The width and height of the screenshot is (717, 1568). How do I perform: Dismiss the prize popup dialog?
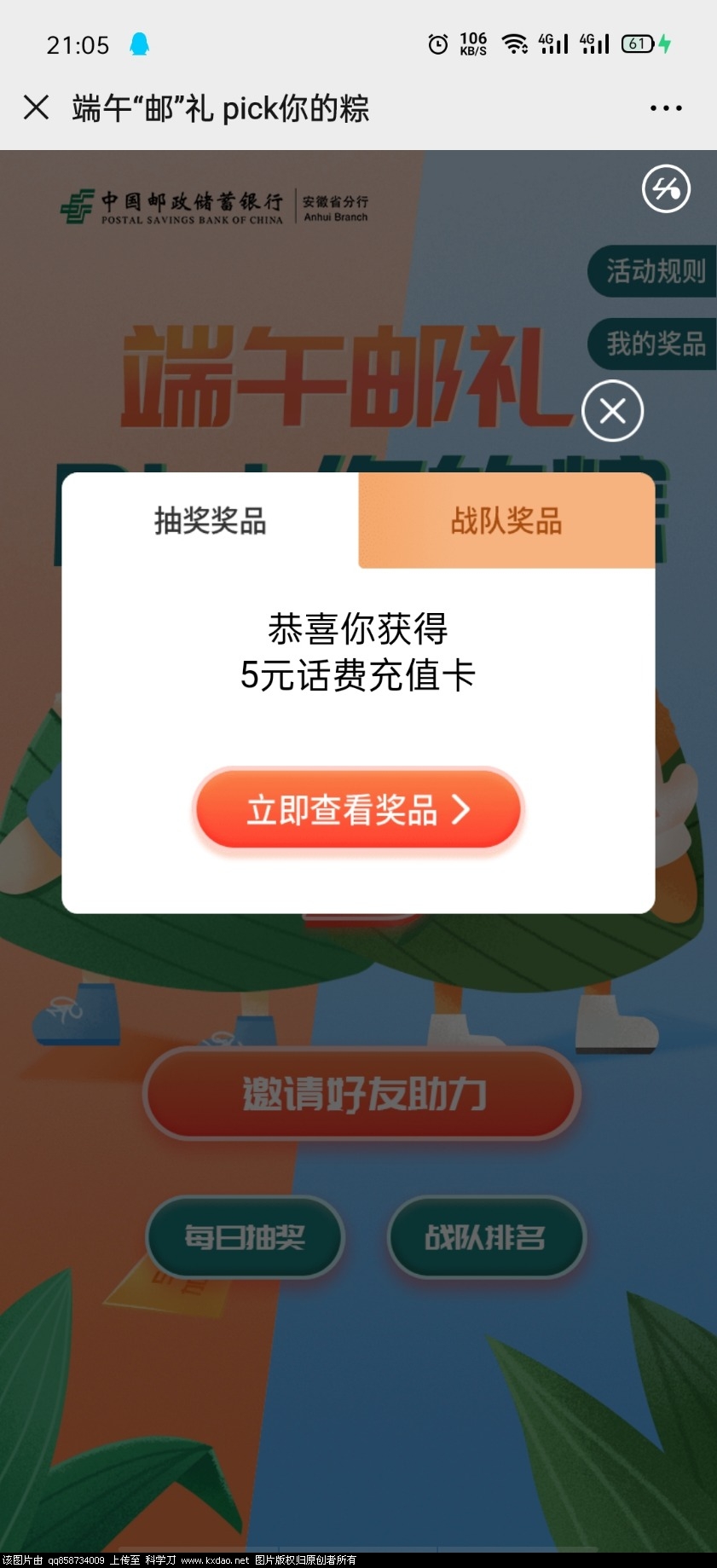point(612,412)
